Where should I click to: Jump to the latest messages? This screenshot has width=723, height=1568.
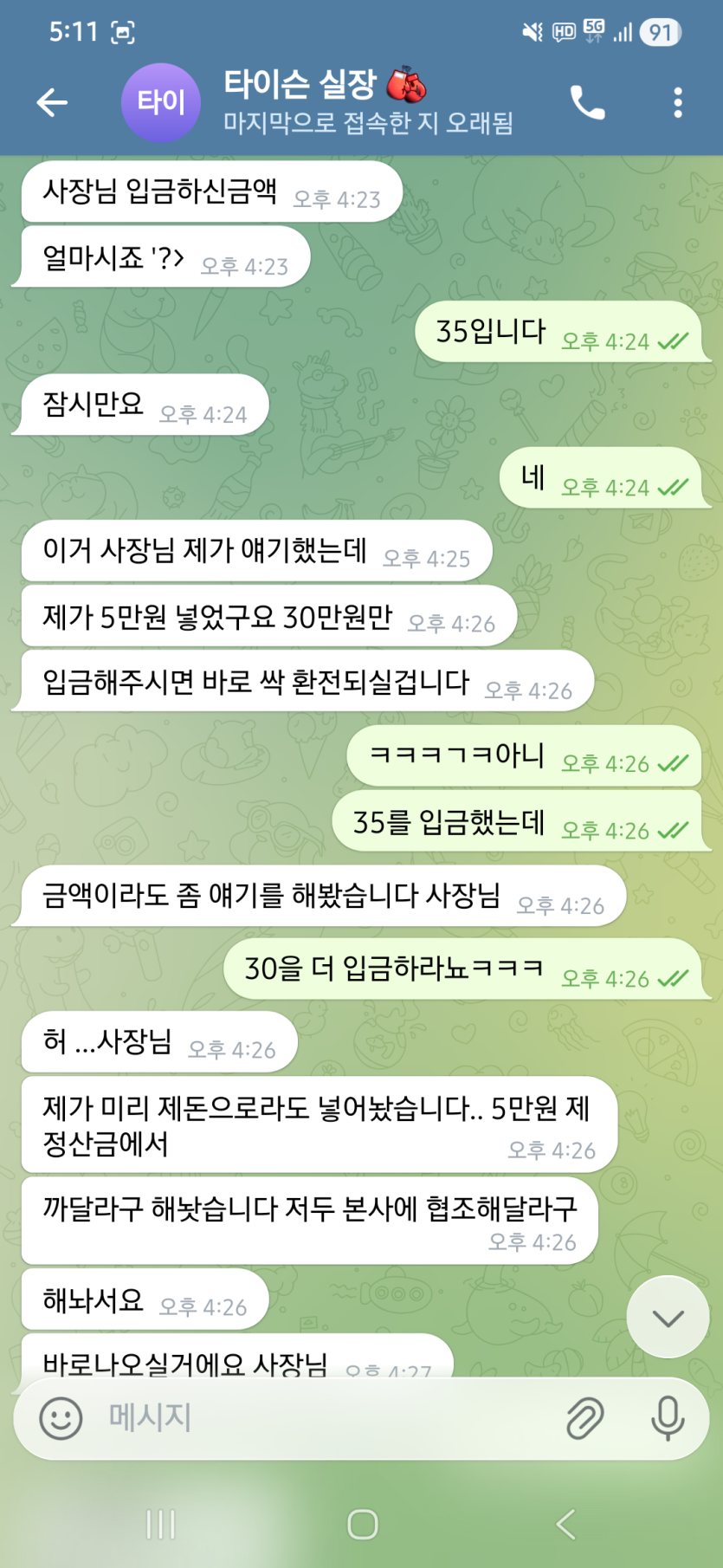pos(668,1318)
